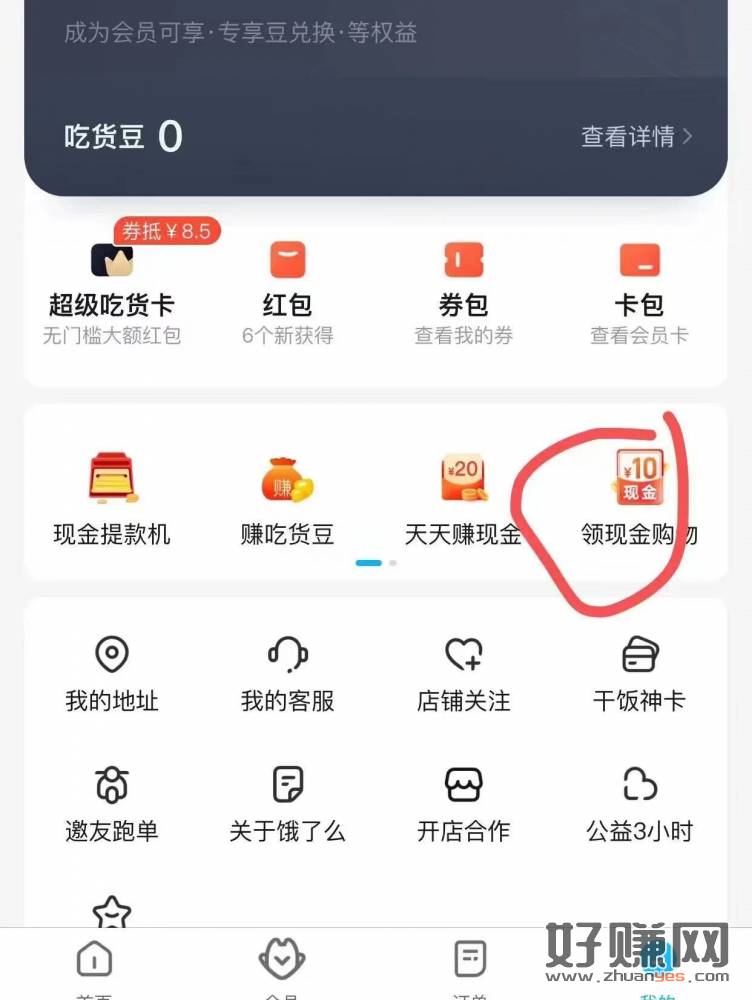Open 店铺关注

[463, 675]
